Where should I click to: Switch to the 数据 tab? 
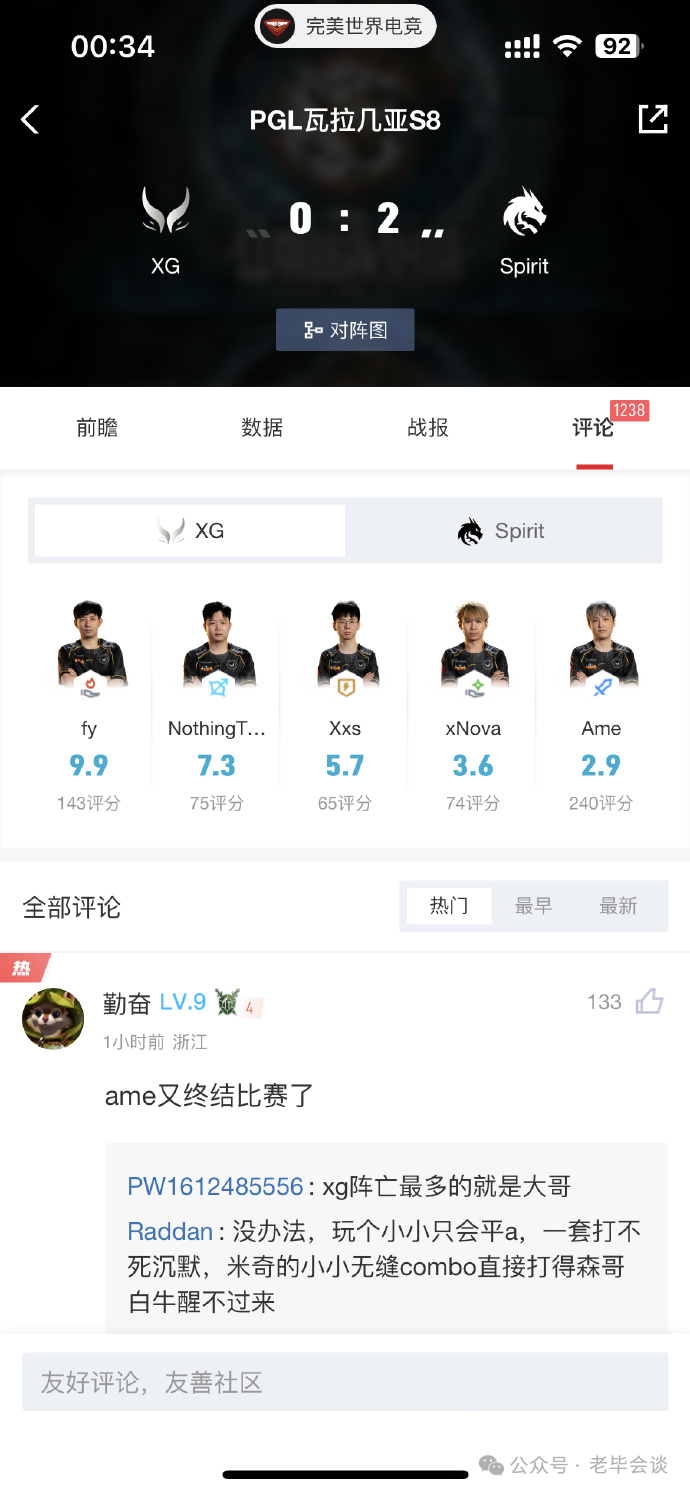262,428
